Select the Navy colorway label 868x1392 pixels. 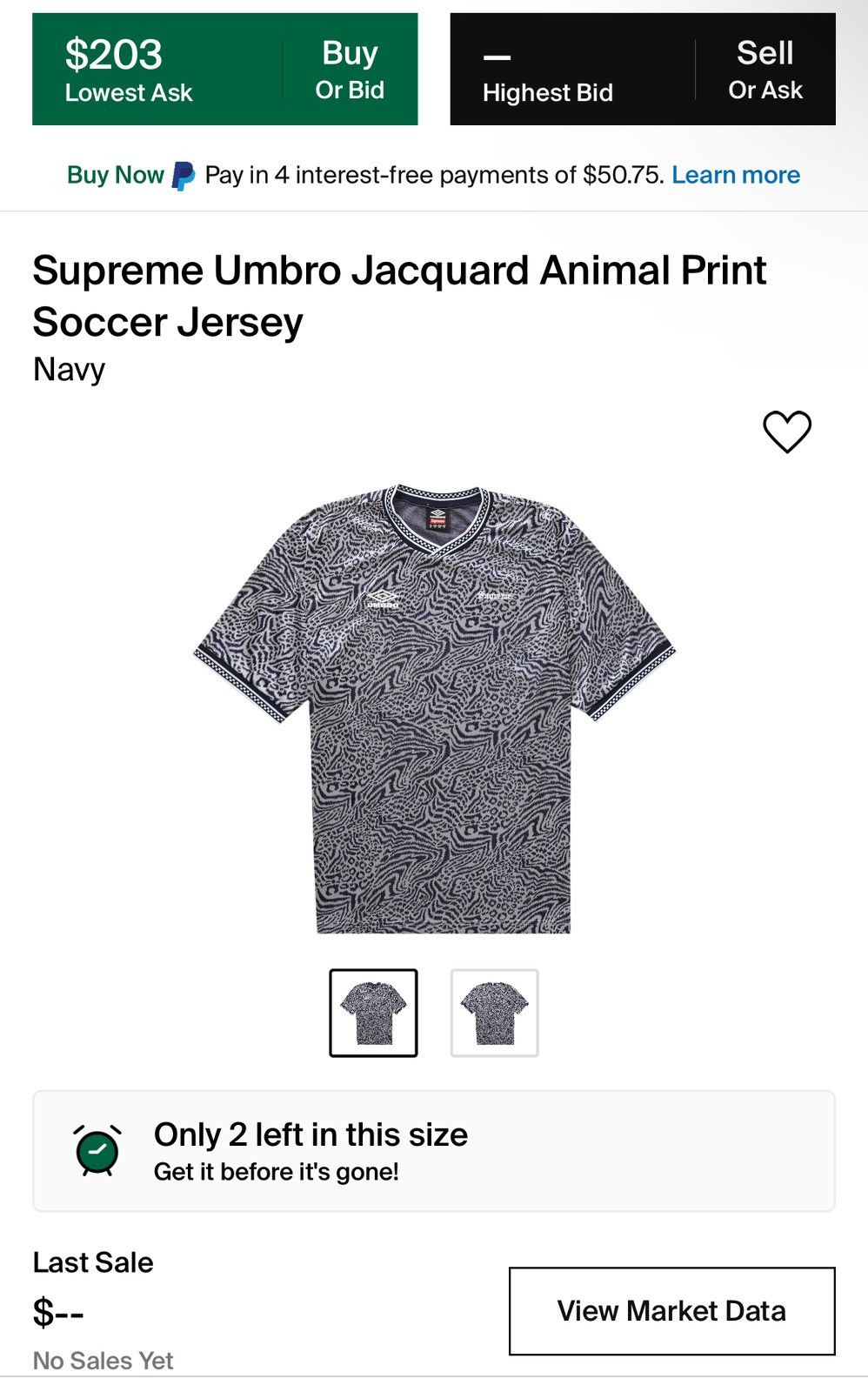[x=67, y=369]
